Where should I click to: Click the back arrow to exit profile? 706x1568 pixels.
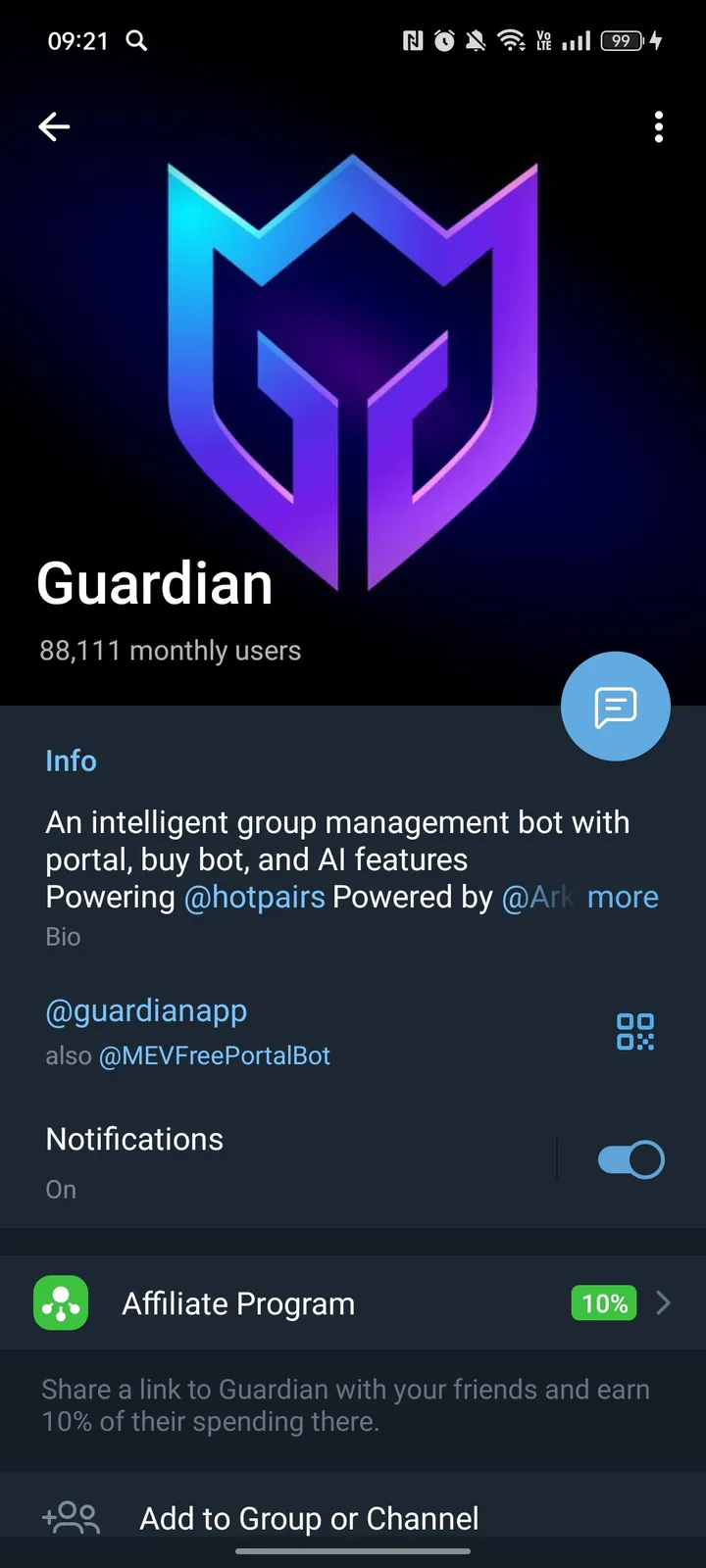tap(54, 126)
